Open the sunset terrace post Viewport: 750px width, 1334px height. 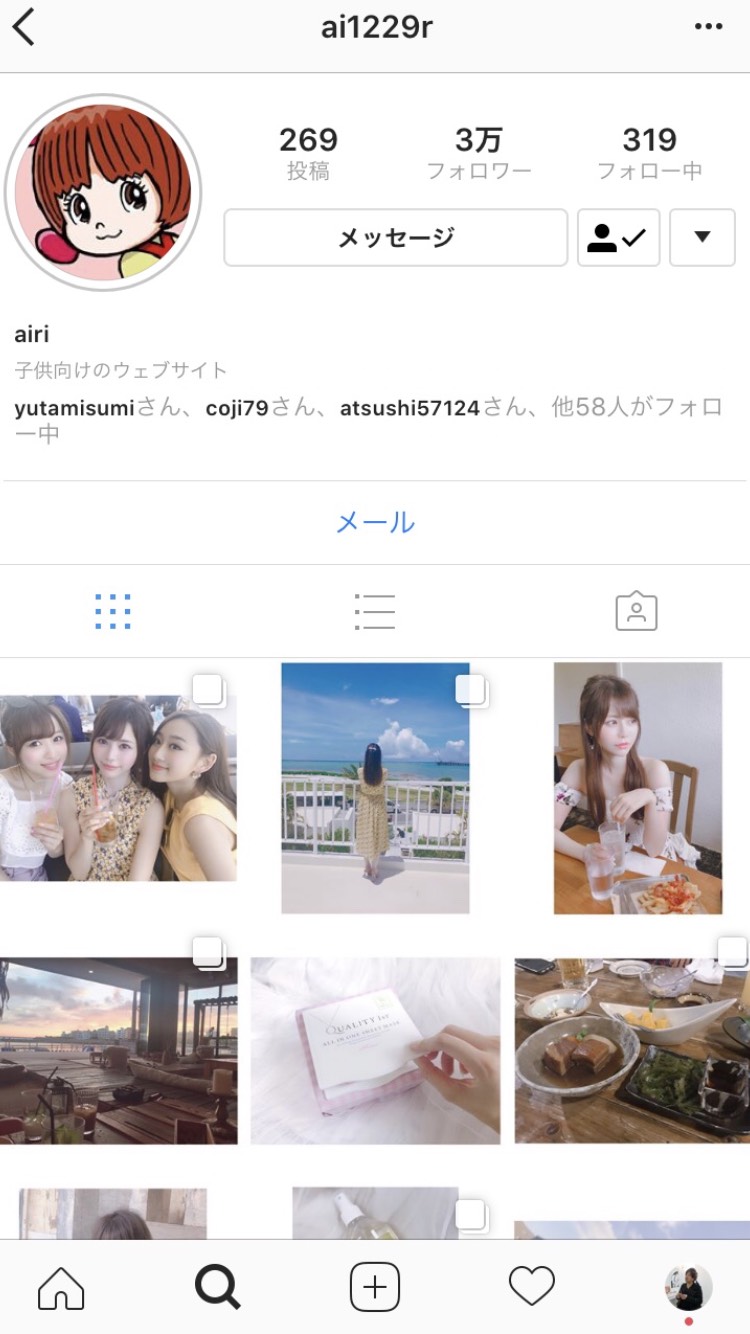118,1050
